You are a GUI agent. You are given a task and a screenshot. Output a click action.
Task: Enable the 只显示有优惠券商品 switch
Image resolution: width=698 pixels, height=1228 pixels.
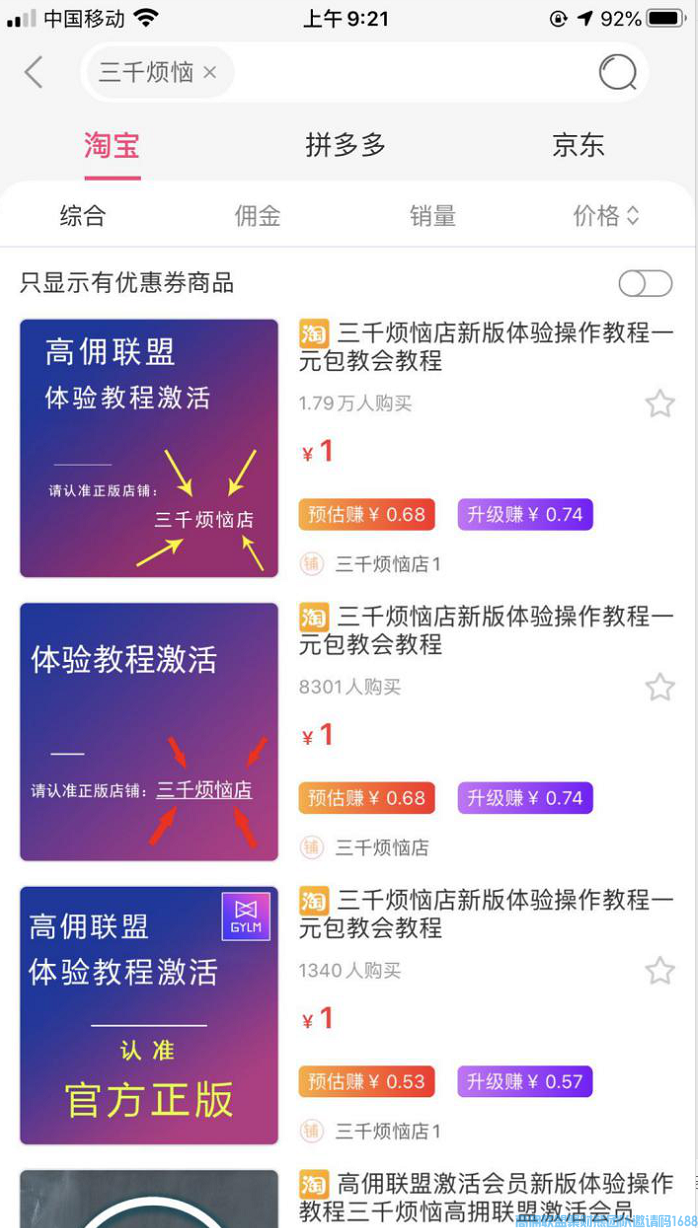[x=645, y=284]
